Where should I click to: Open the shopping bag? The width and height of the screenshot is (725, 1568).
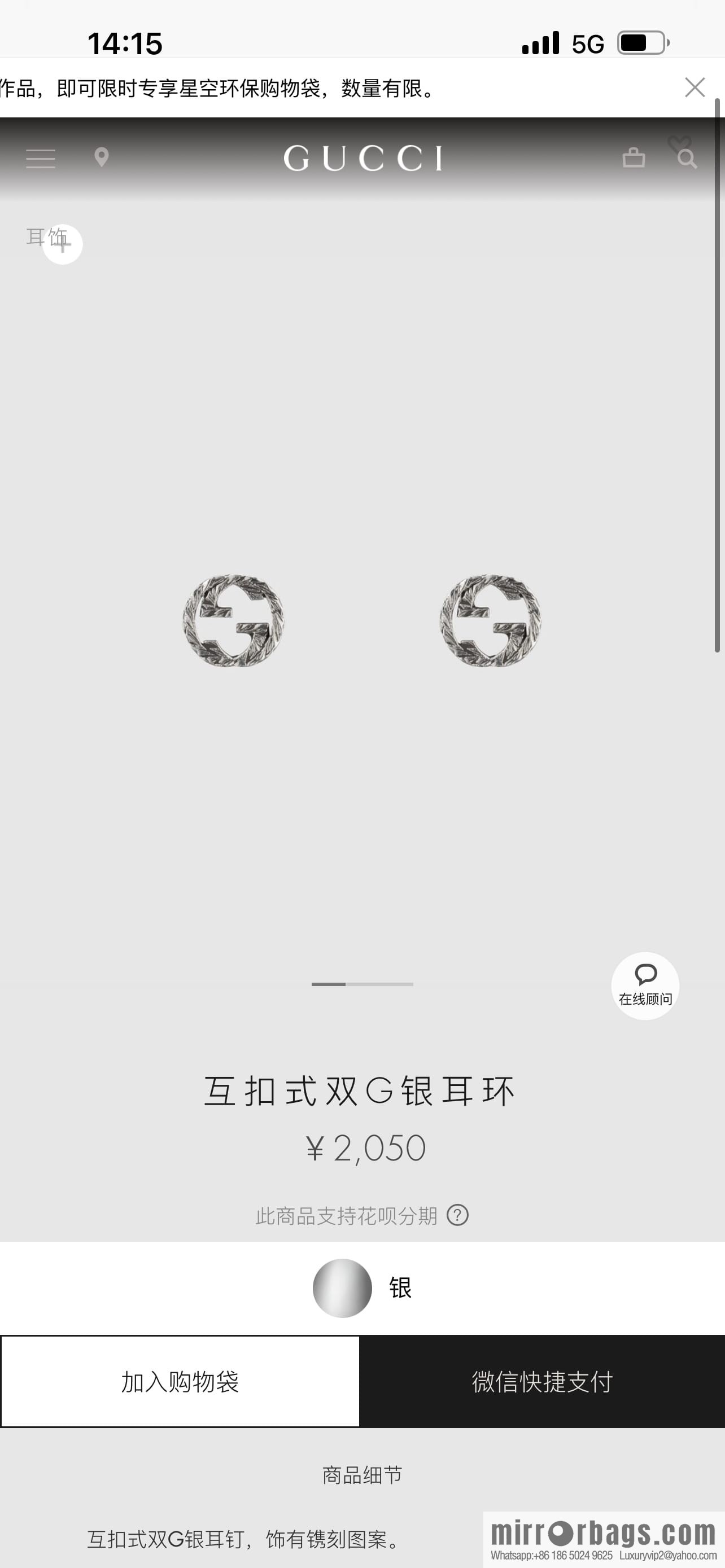(634, 158)
